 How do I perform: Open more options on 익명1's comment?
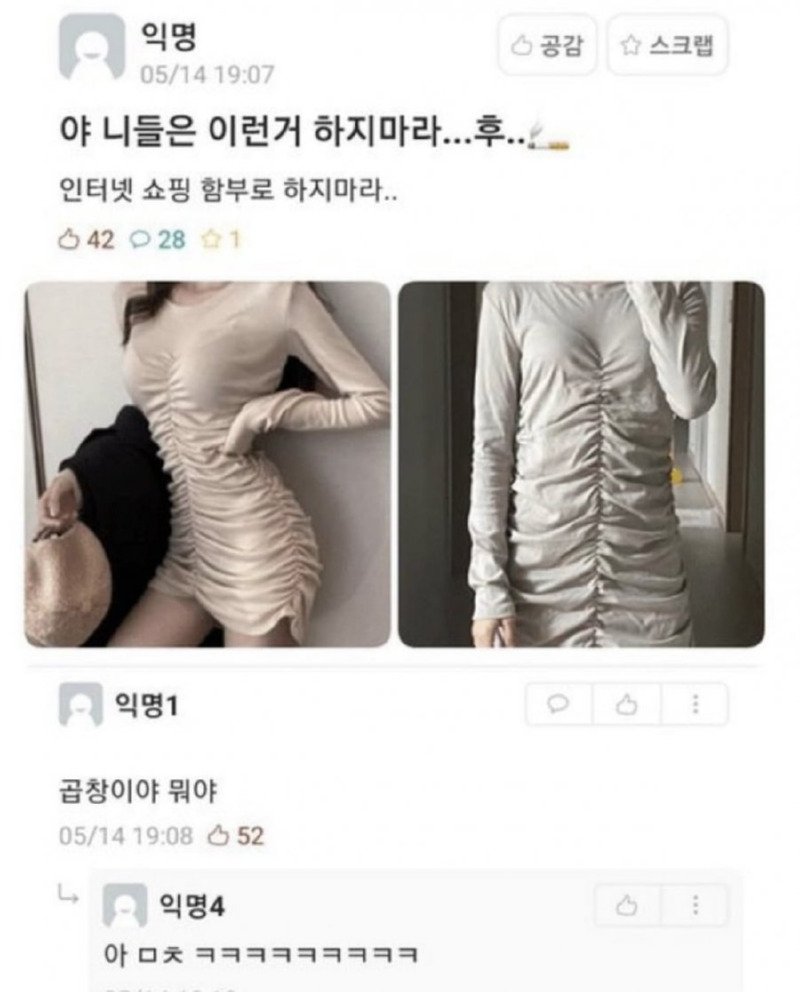tap(695, 704)
